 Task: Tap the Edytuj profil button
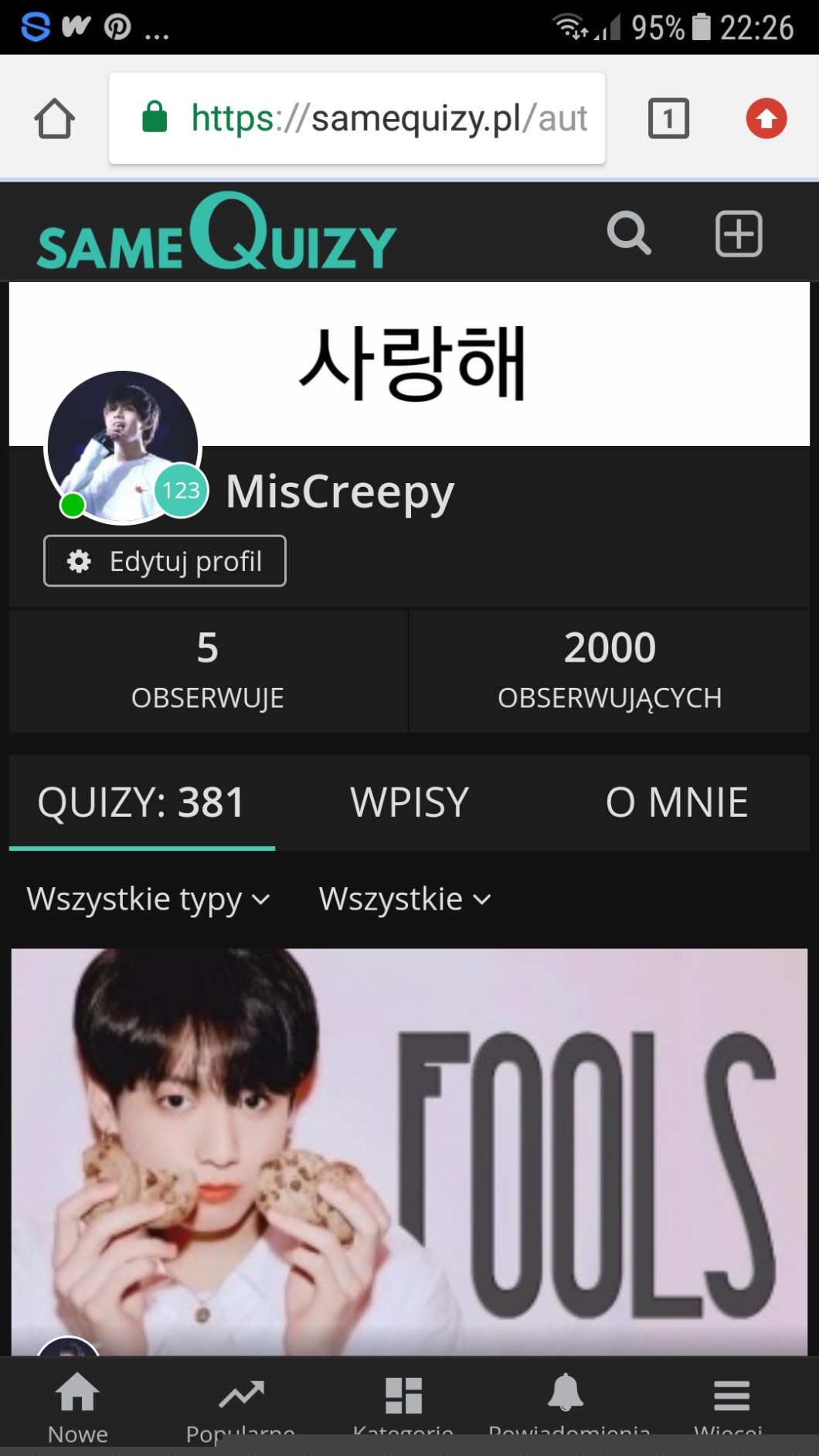(165, 561)
